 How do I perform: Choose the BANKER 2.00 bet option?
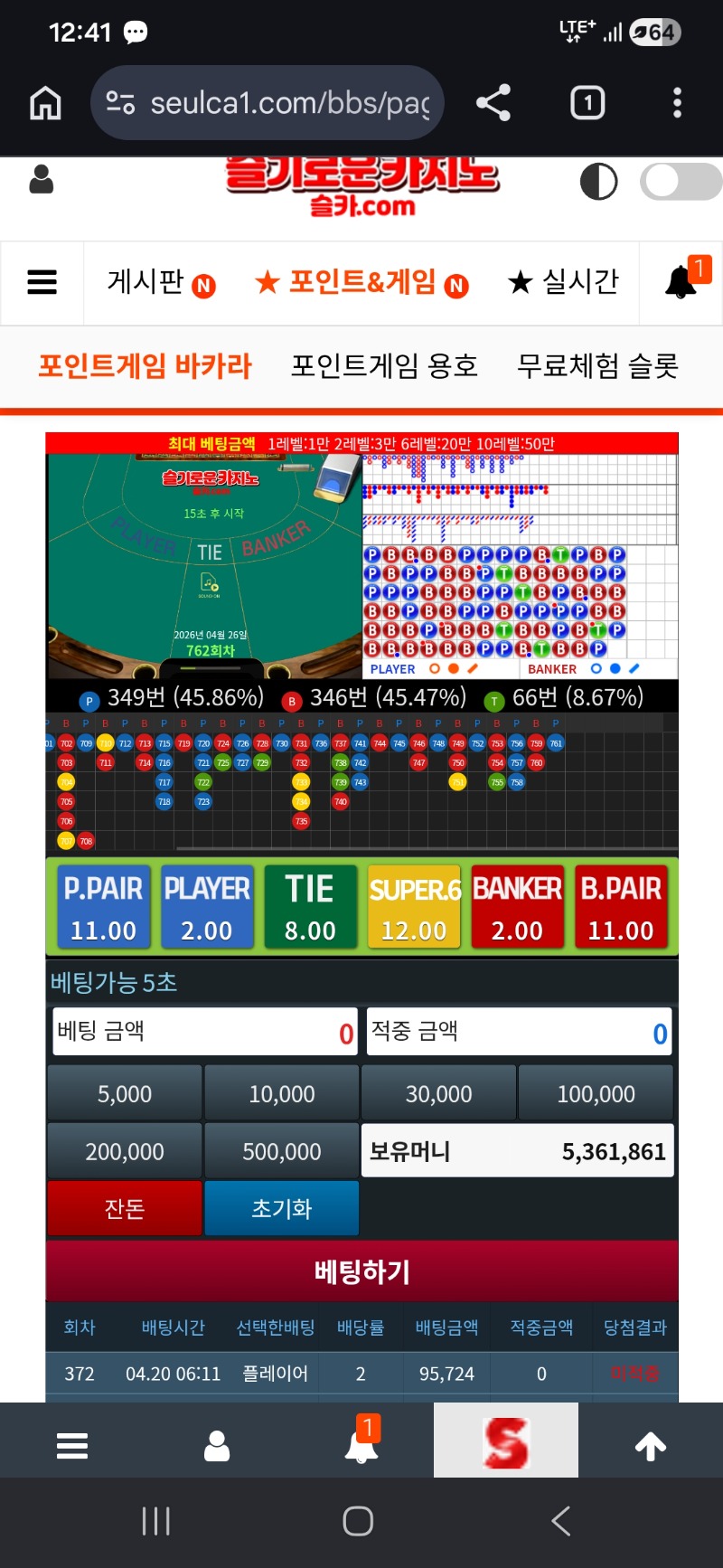coord(517,907)
